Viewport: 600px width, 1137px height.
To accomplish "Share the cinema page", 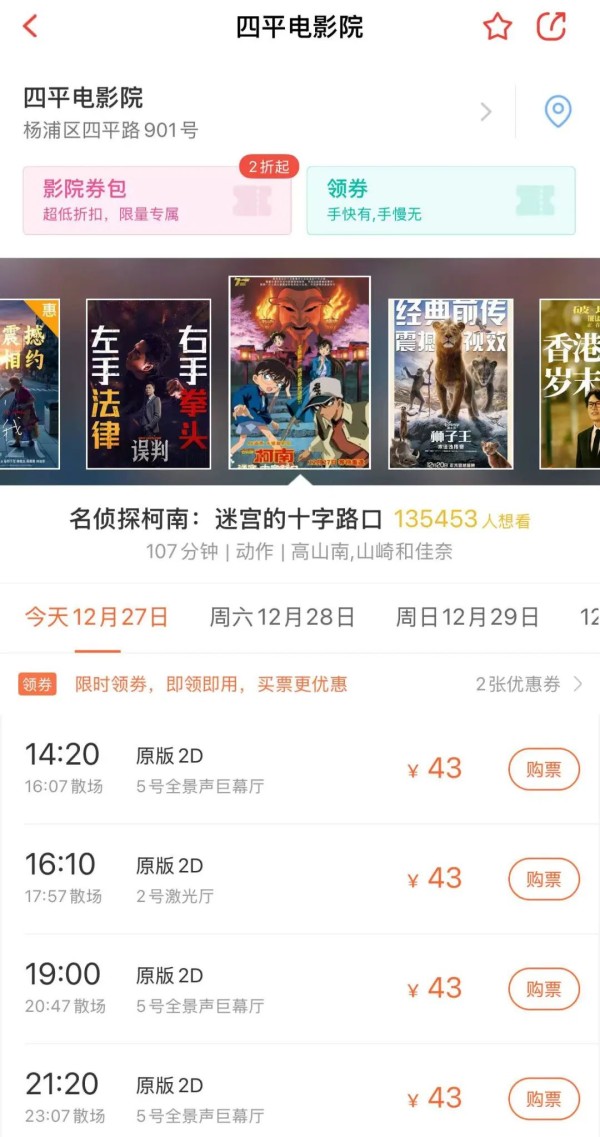I will (x=551, y=27).
